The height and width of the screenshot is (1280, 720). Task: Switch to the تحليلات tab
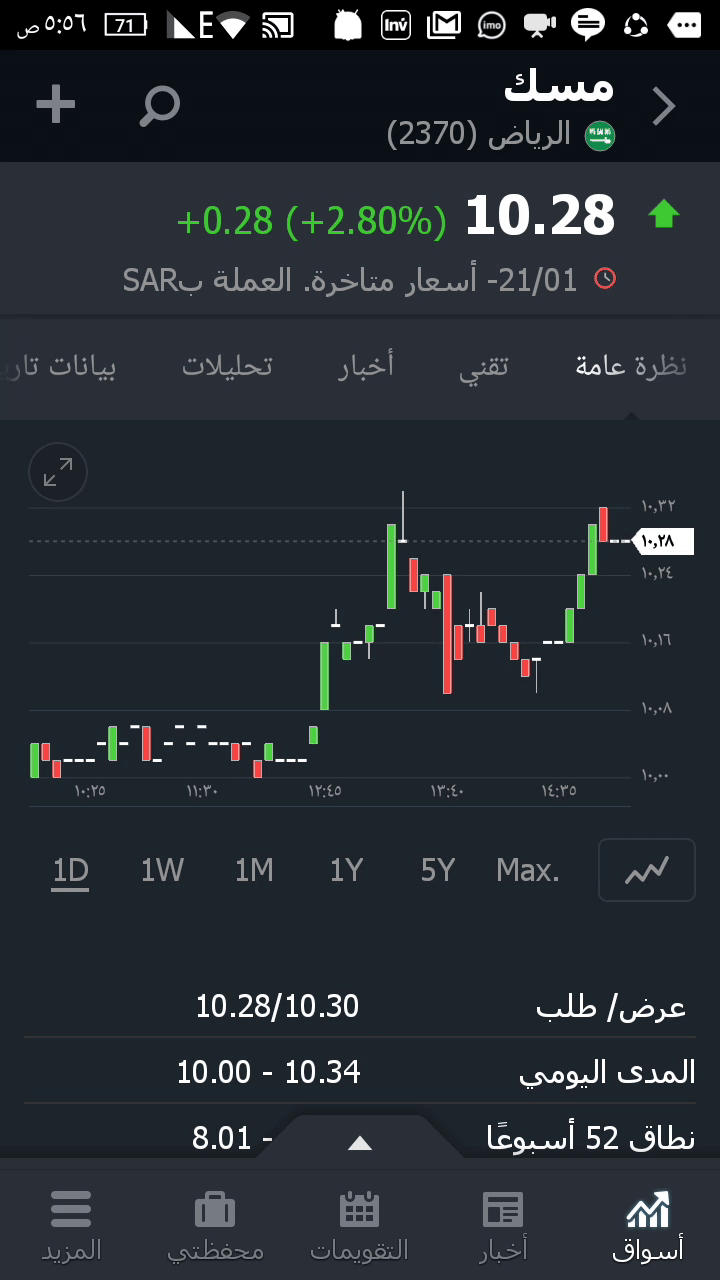pos(227,366)
